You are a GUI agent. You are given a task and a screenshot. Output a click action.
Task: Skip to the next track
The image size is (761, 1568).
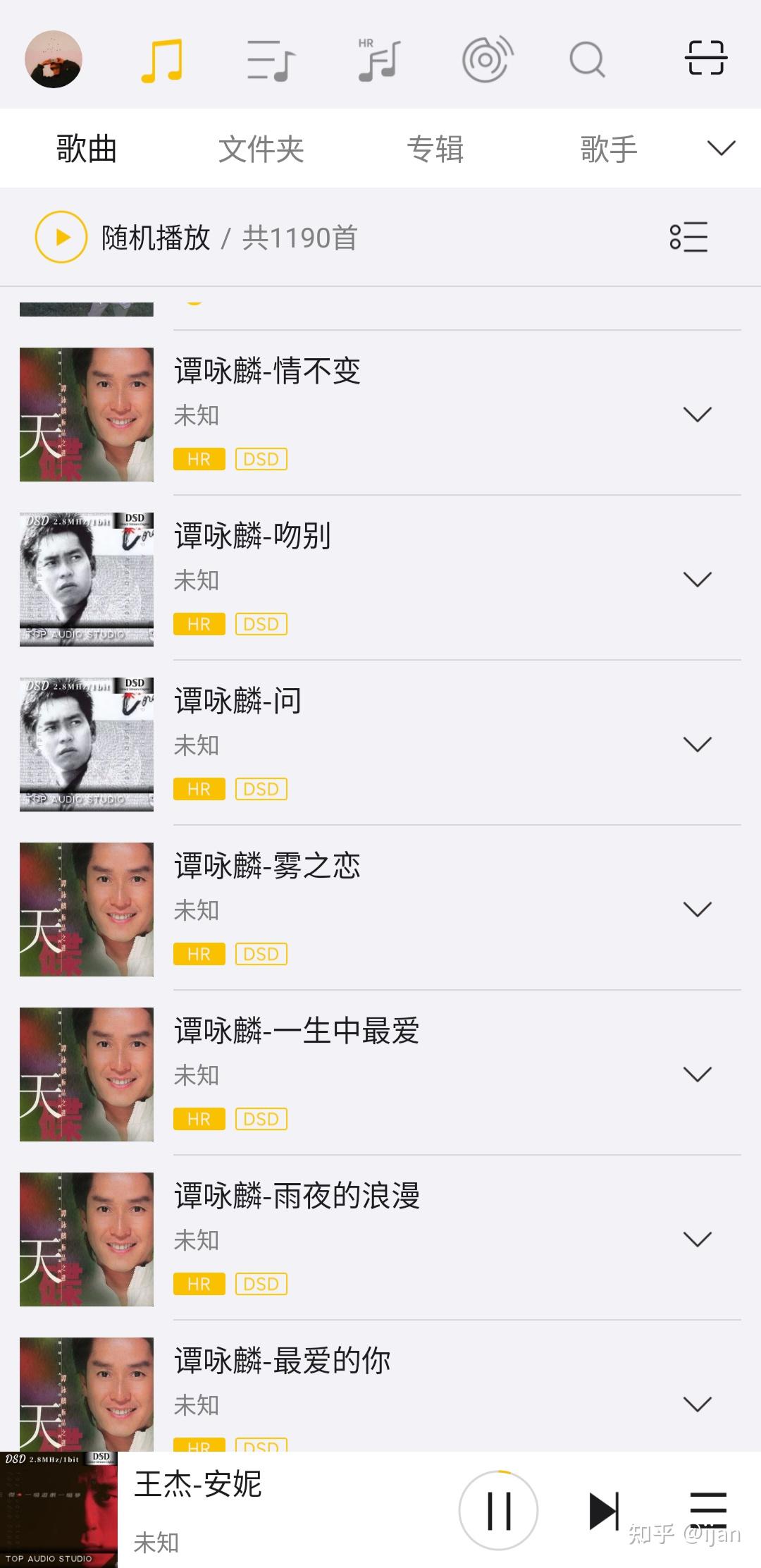604,1510
